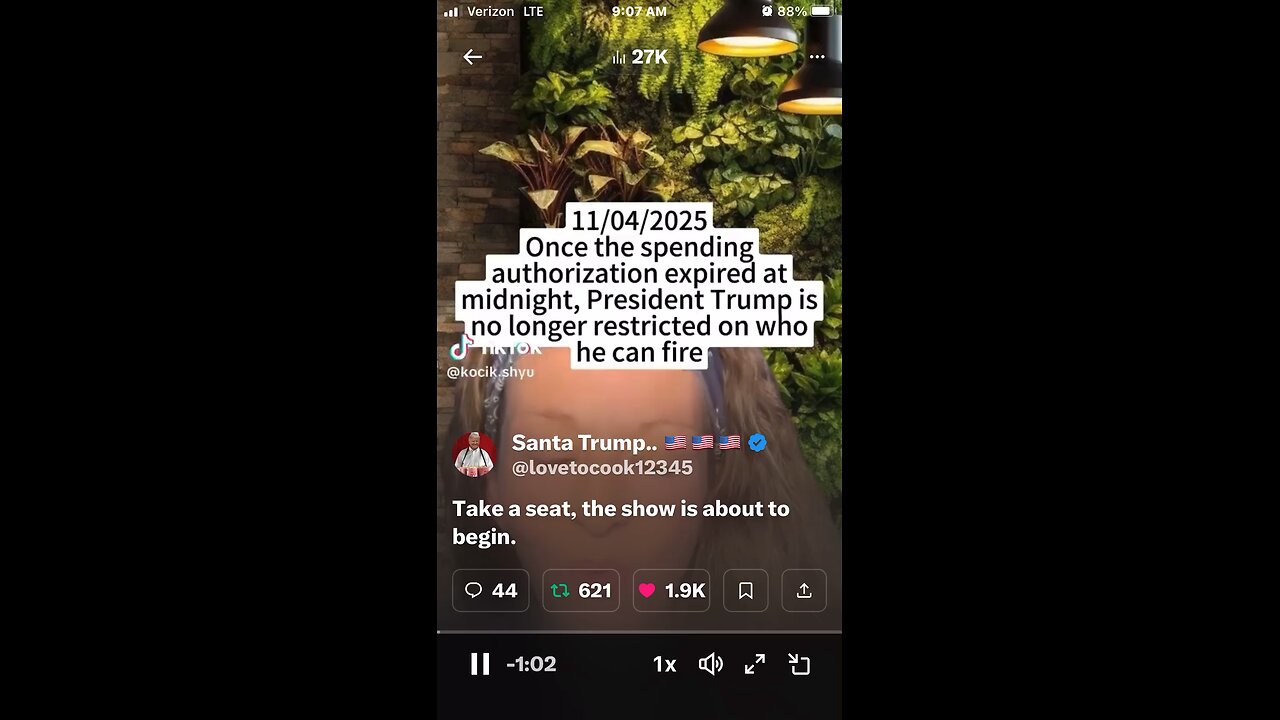This screenshot has width=1280, height=720.
Task: Share this post
Action: pos(804,591)
